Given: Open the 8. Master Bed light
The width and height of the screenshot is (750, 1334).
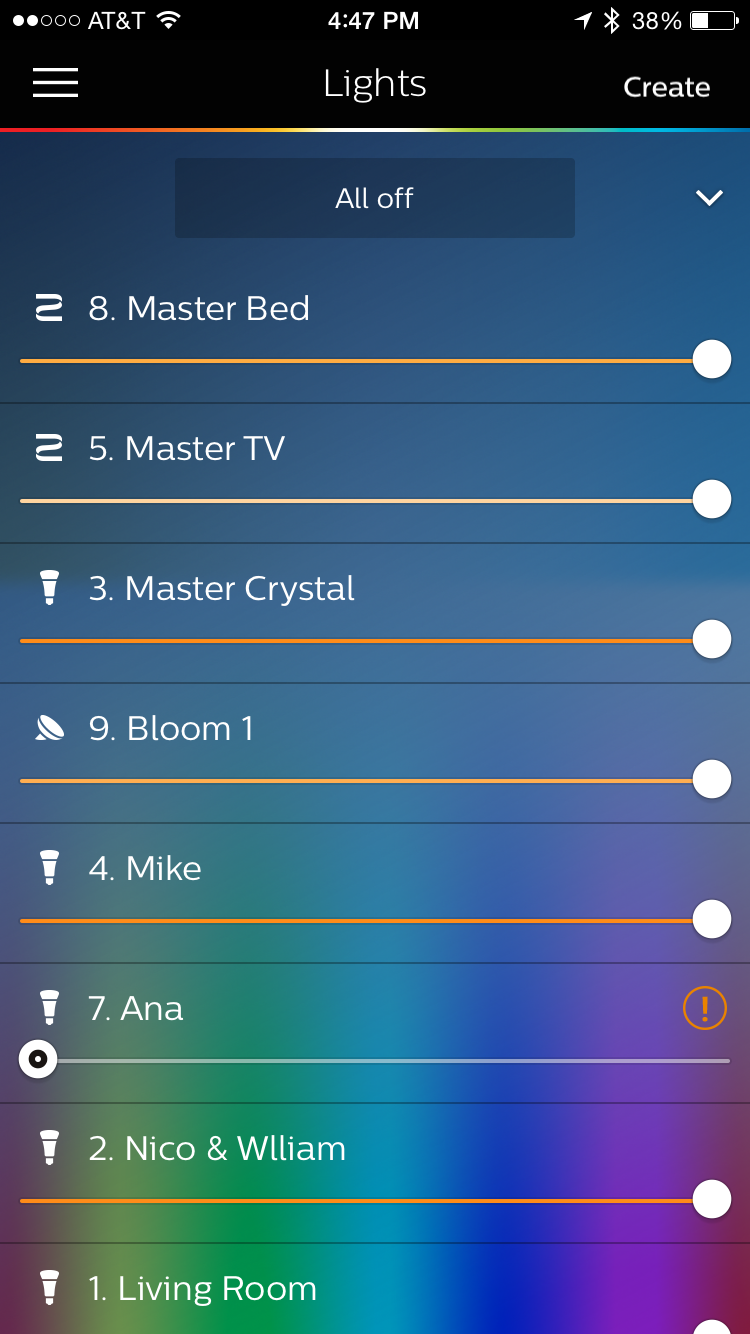Looking at the screenshot, I should (x=199, y=308).
